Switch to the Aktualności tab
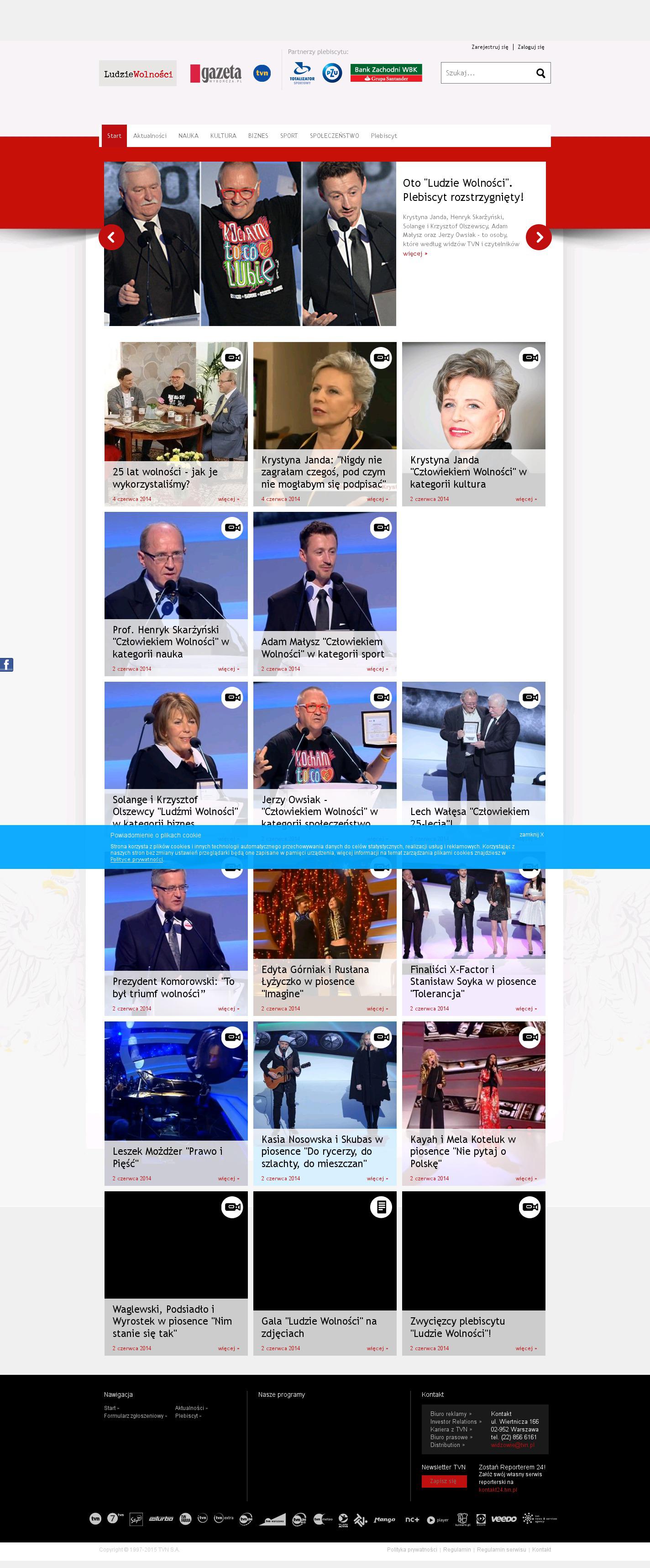 tap(150, 136)
